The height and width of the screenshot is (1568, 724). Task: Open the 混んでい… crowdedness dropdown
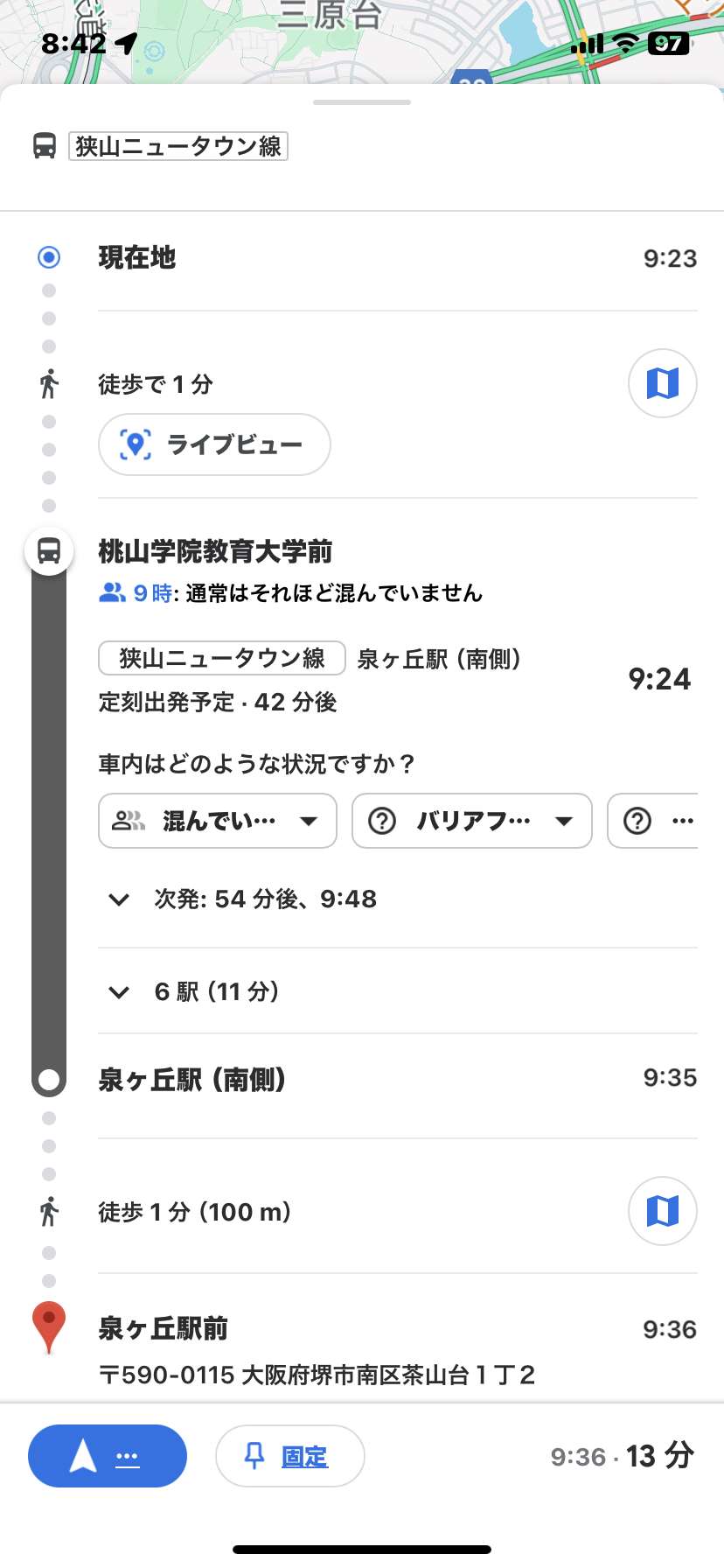click(218, 821)
